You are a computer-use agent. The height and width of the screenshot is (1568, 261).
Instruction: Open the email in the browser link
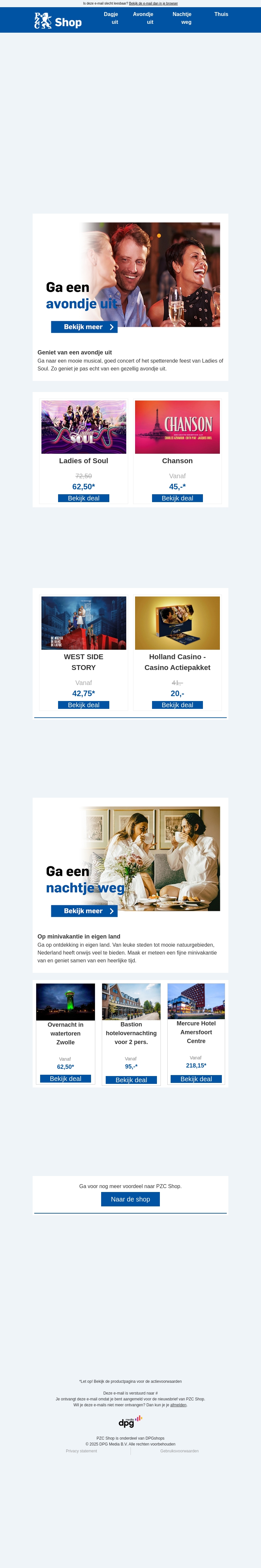[x=153, y=4]
